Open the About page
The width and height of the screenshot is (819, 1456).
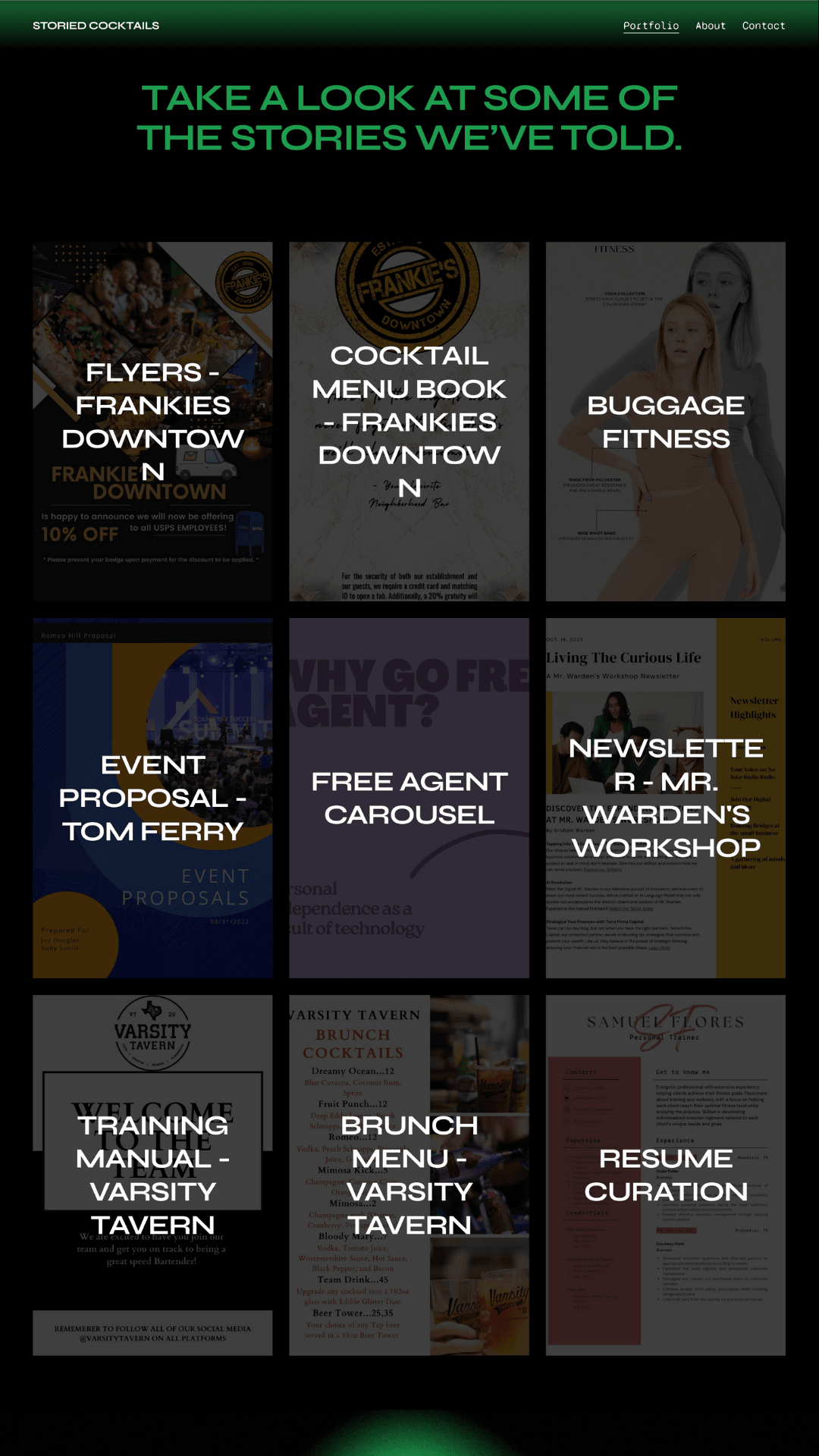click(x=710, y=26)
